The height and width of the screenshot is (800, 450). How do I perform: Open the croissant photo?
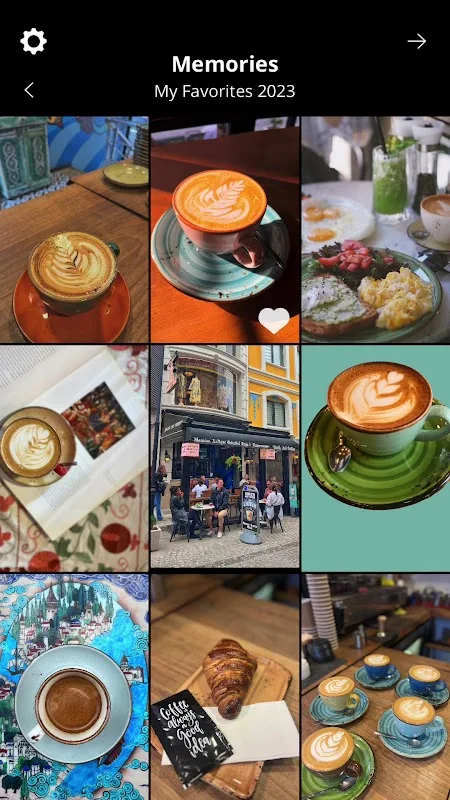pos(225,687)
